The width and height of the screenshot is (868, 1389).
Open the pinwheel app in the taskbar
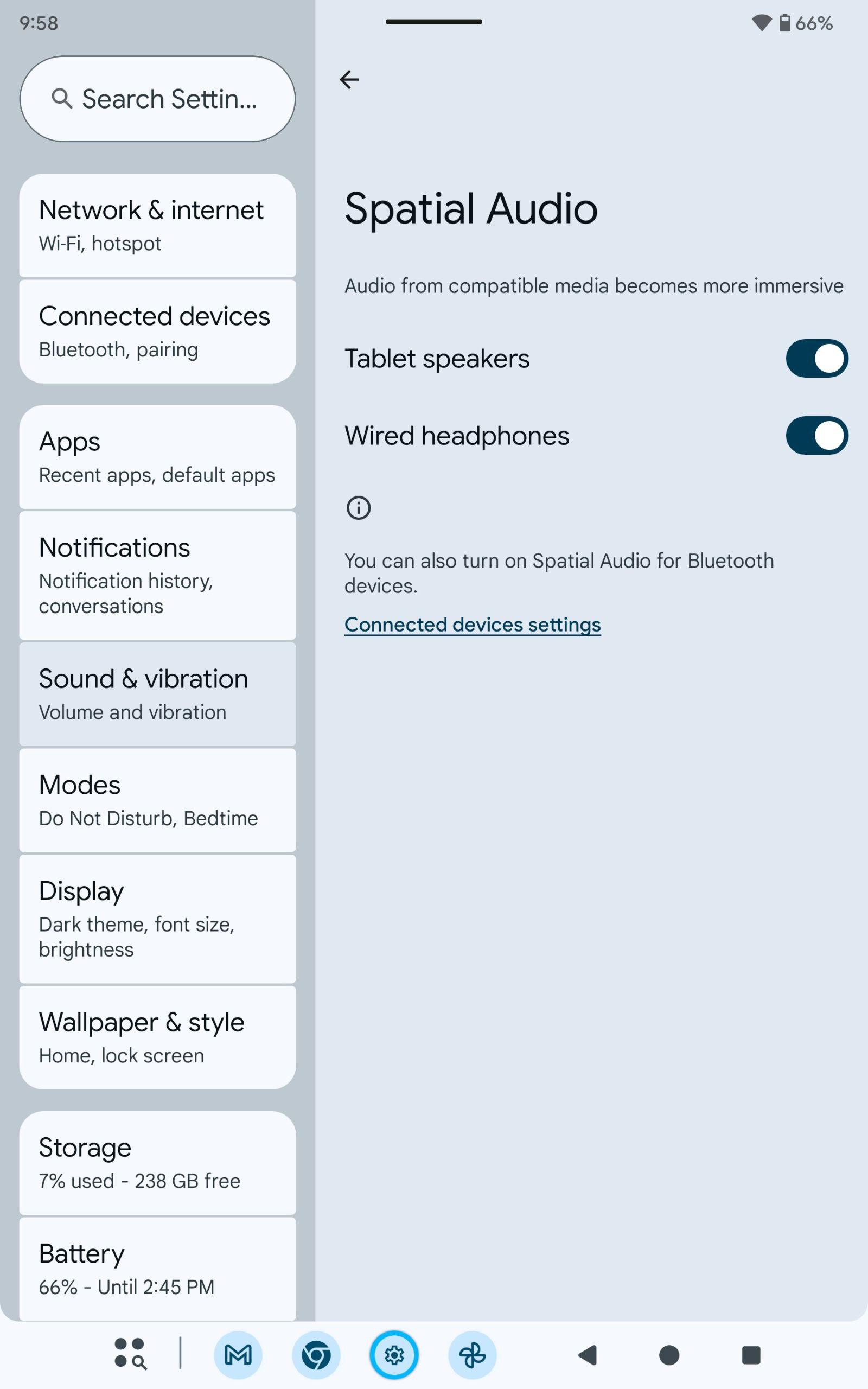pyautogui.click(x=473, y=1355)
